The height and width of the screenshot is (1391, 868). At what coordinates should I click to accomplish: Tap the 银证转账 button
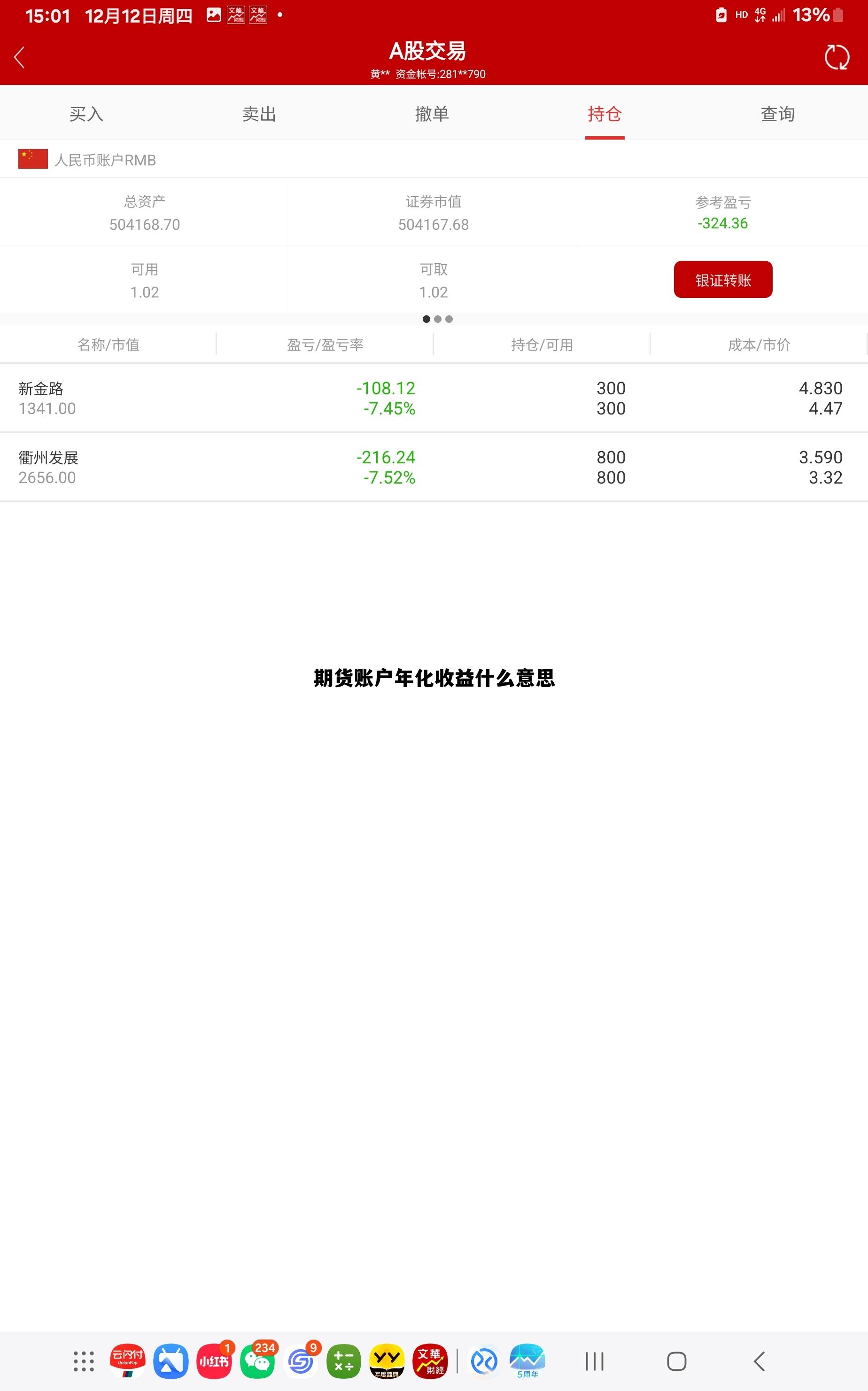point(722,280)
